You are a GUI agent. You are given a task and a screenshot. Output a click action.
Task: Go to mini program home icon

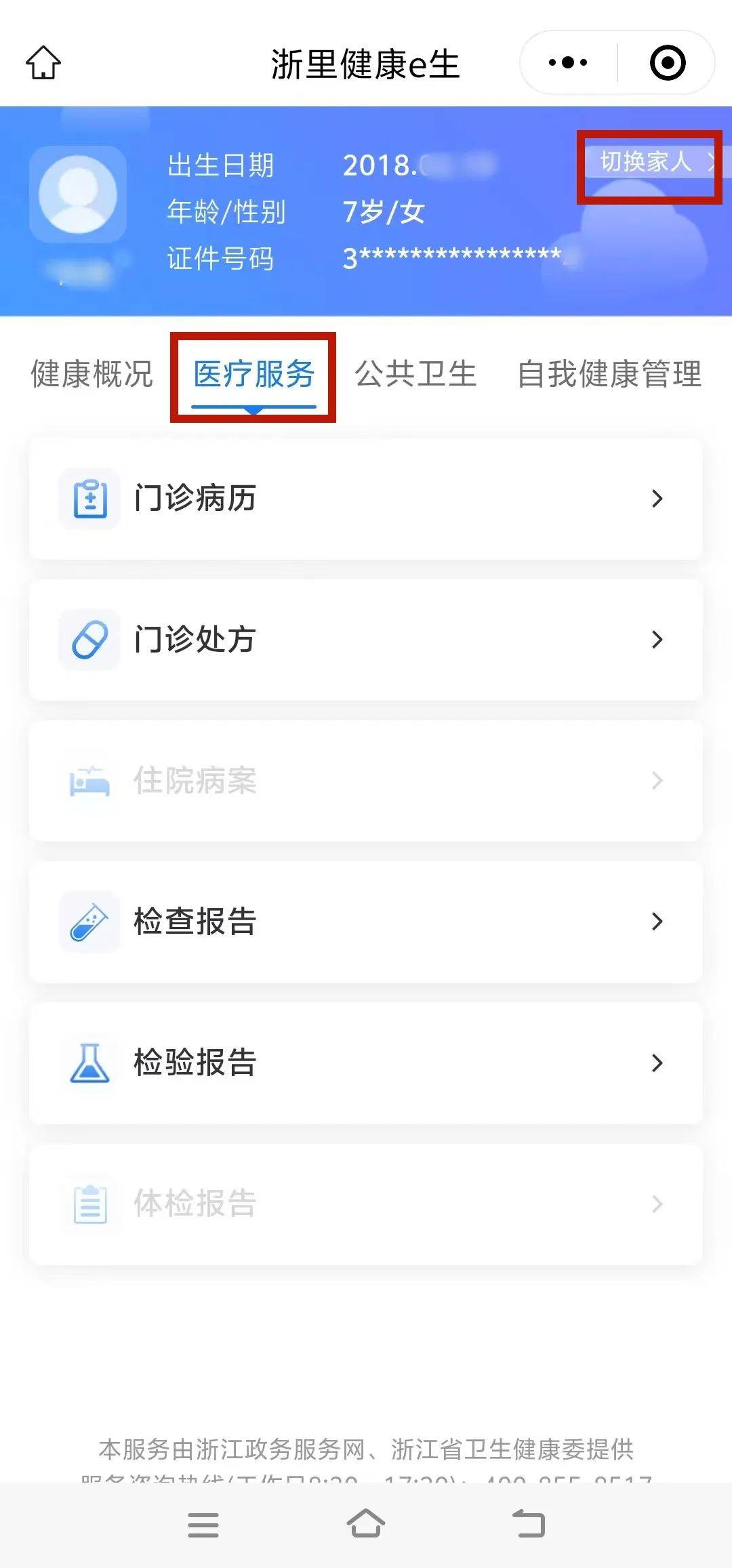43,63
